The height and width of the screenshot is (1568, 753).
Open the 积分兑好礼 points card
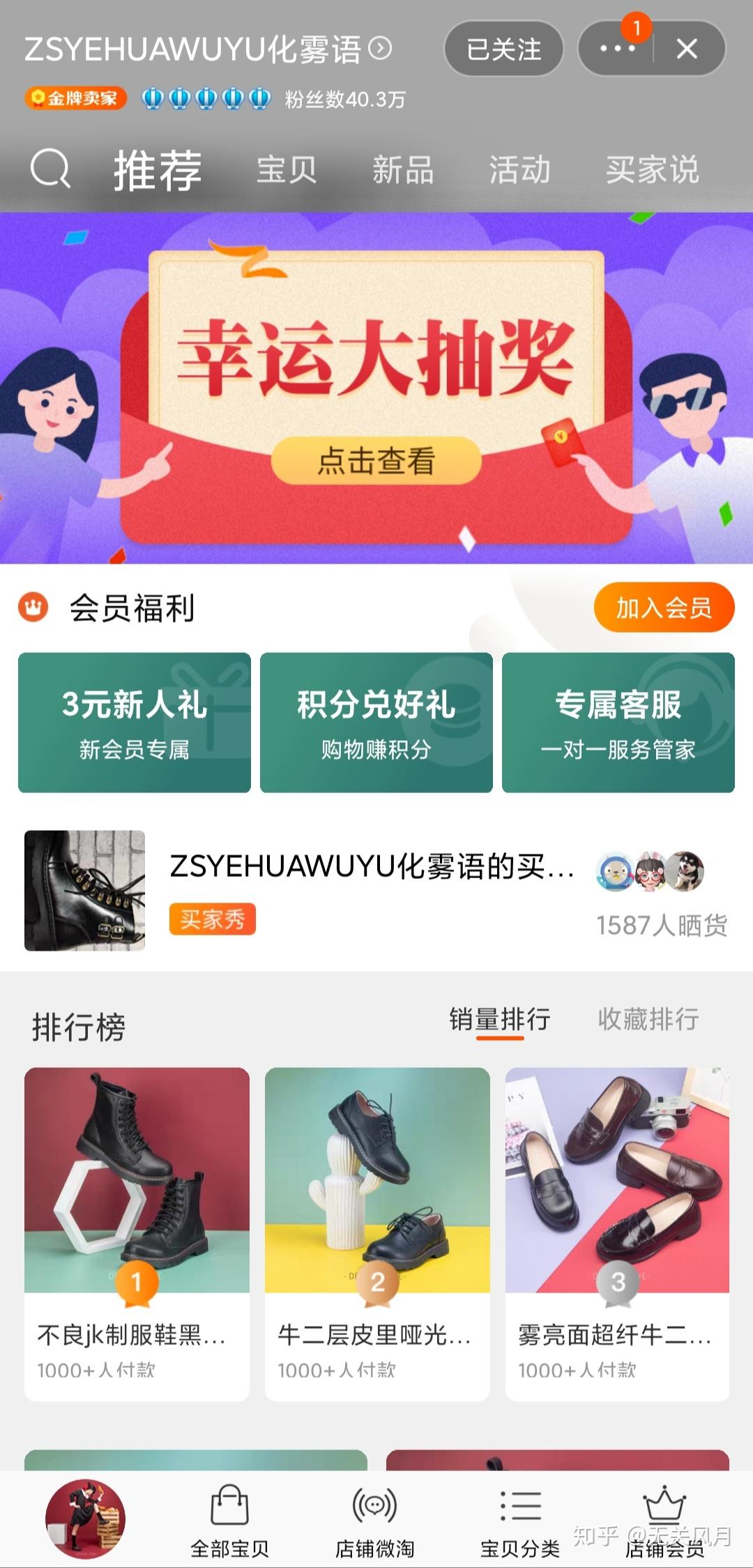point(376,722)
